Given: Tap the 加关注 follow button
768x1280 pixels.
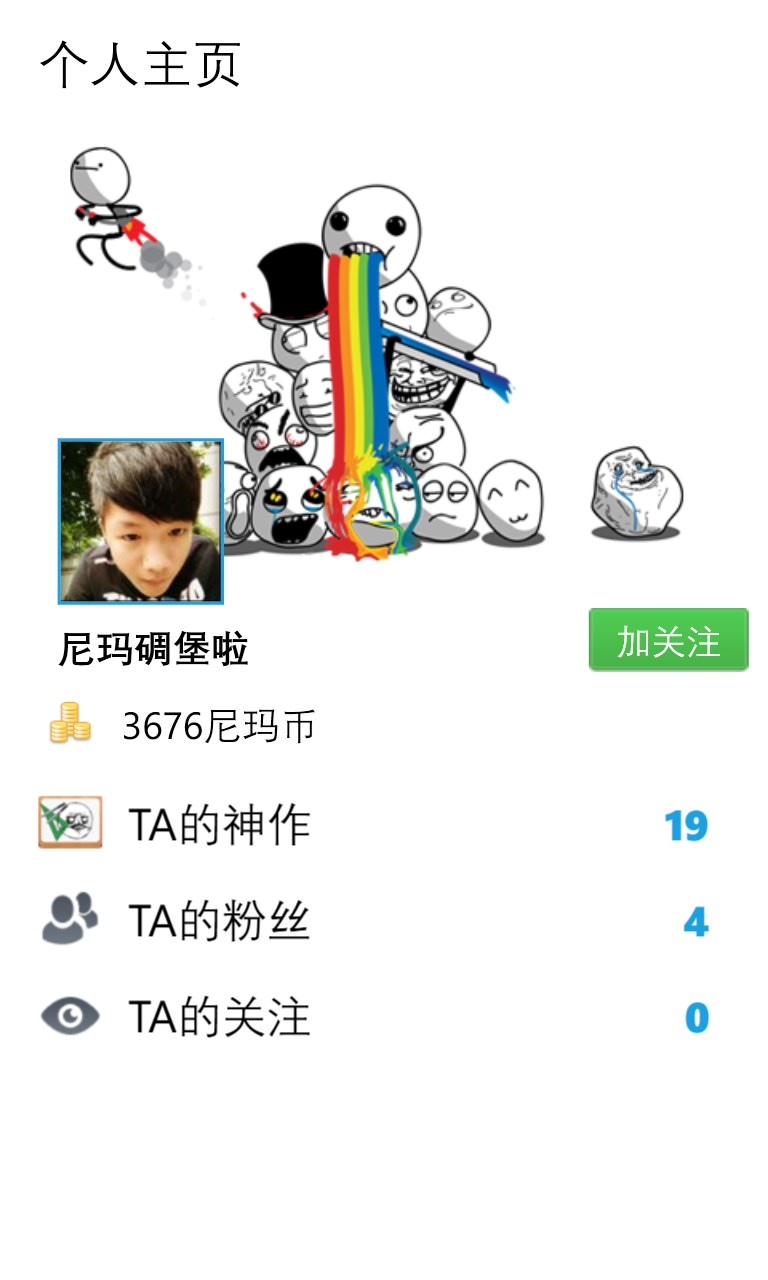Looking at the screenshot, I should [x=668, y=640].
